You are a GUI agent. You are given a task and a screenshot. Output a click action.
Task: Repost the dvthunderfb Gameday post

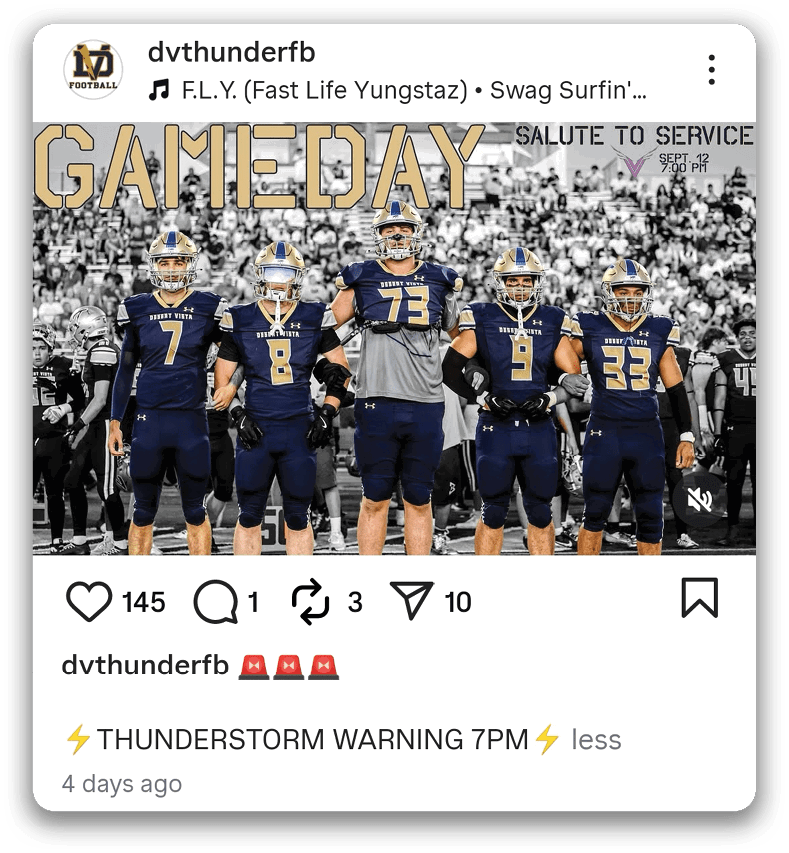click(x=310, y=602)
